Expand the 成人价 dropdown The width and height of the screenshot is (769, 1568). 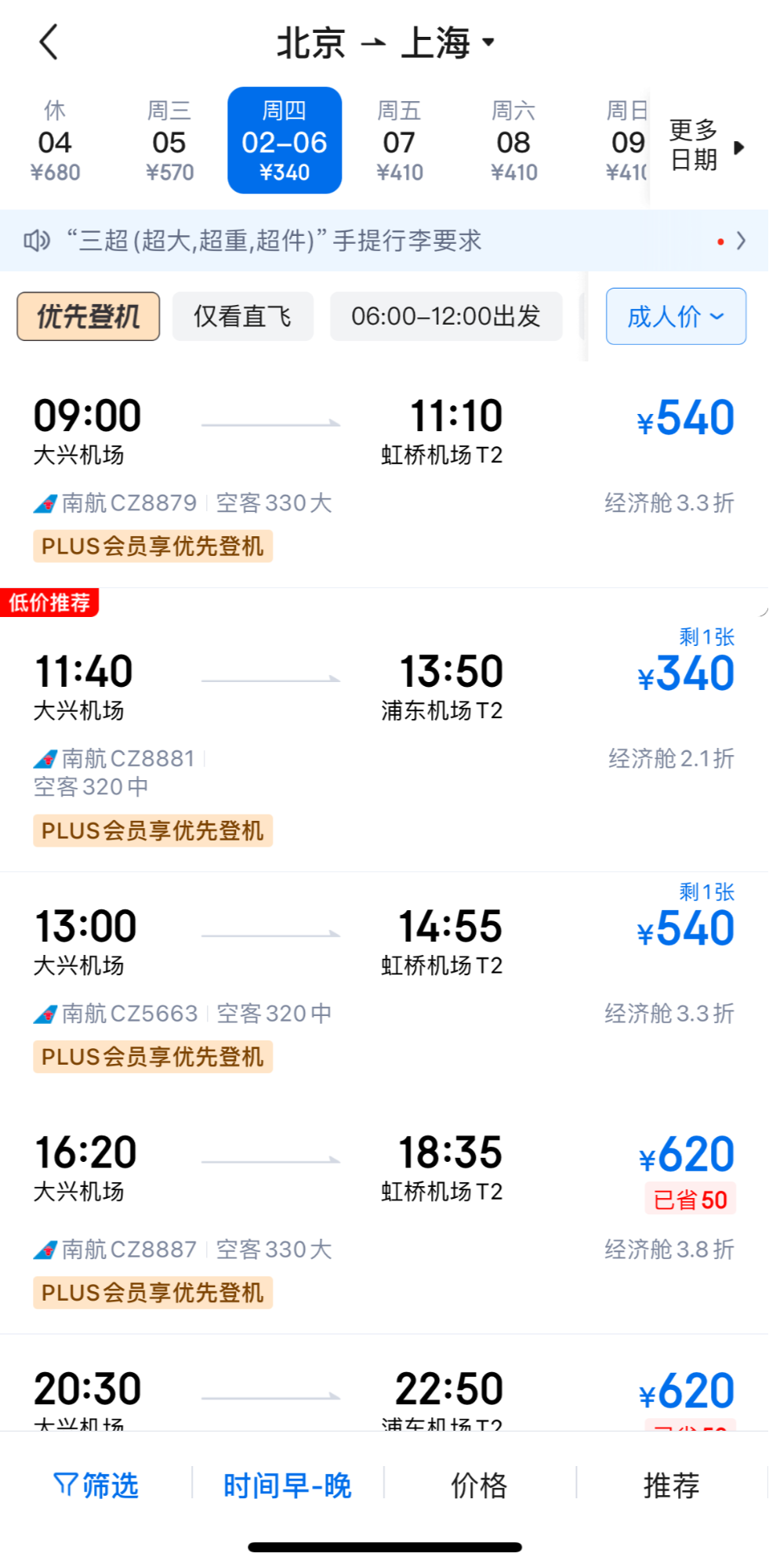[676, 317]
